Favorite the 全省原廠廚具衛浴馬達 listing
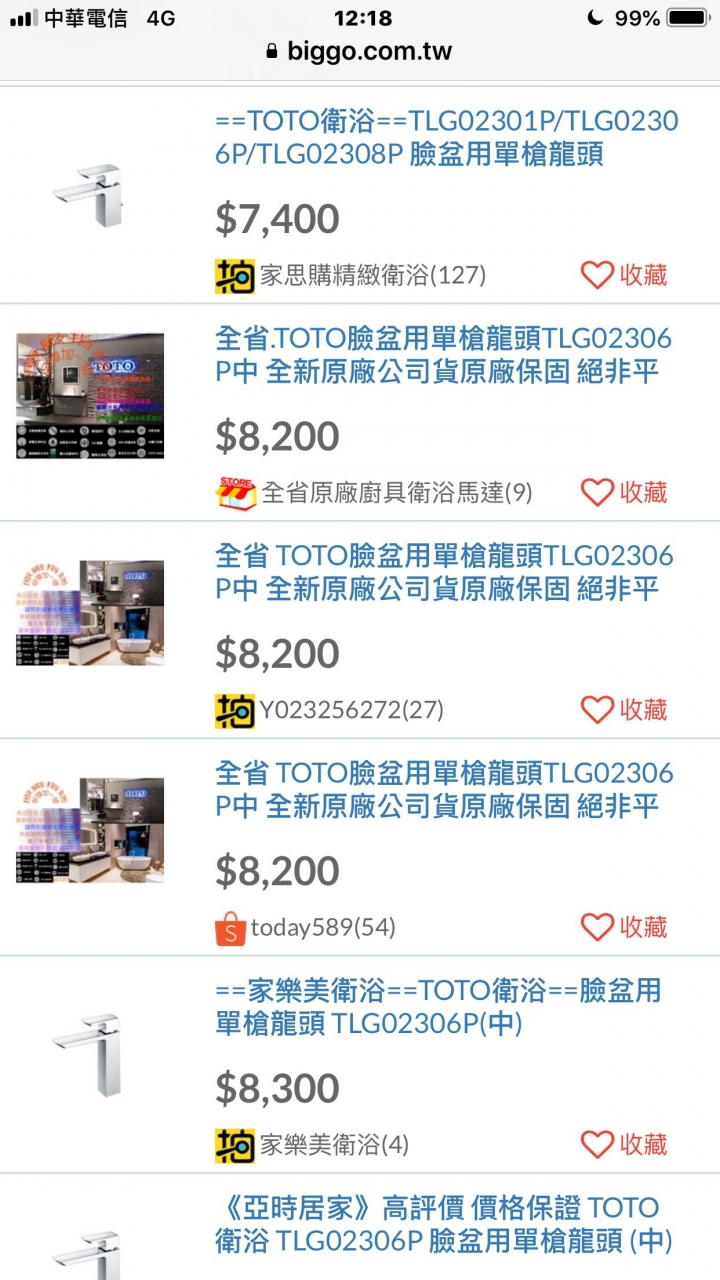The image size is (720, 1280). (624, 492)
